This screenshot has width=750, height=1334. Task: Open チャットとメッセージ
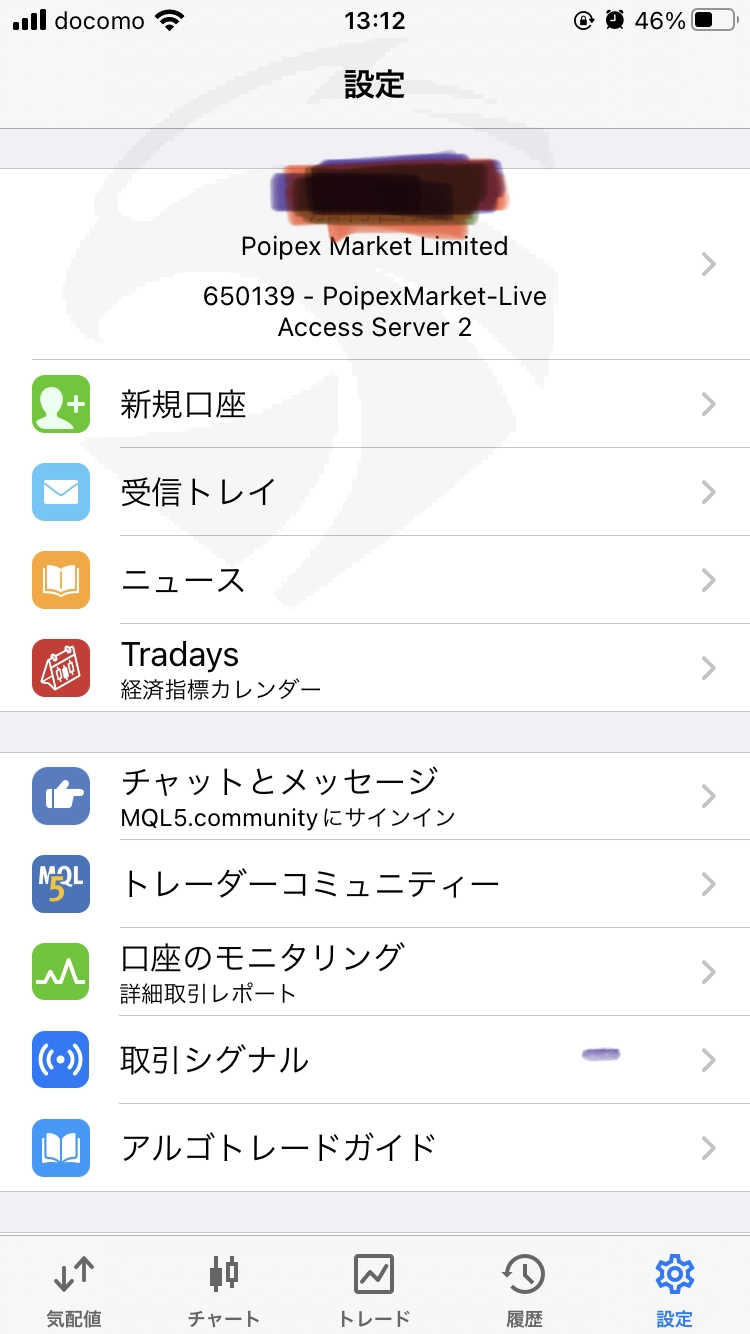click(x=375, y=796)
